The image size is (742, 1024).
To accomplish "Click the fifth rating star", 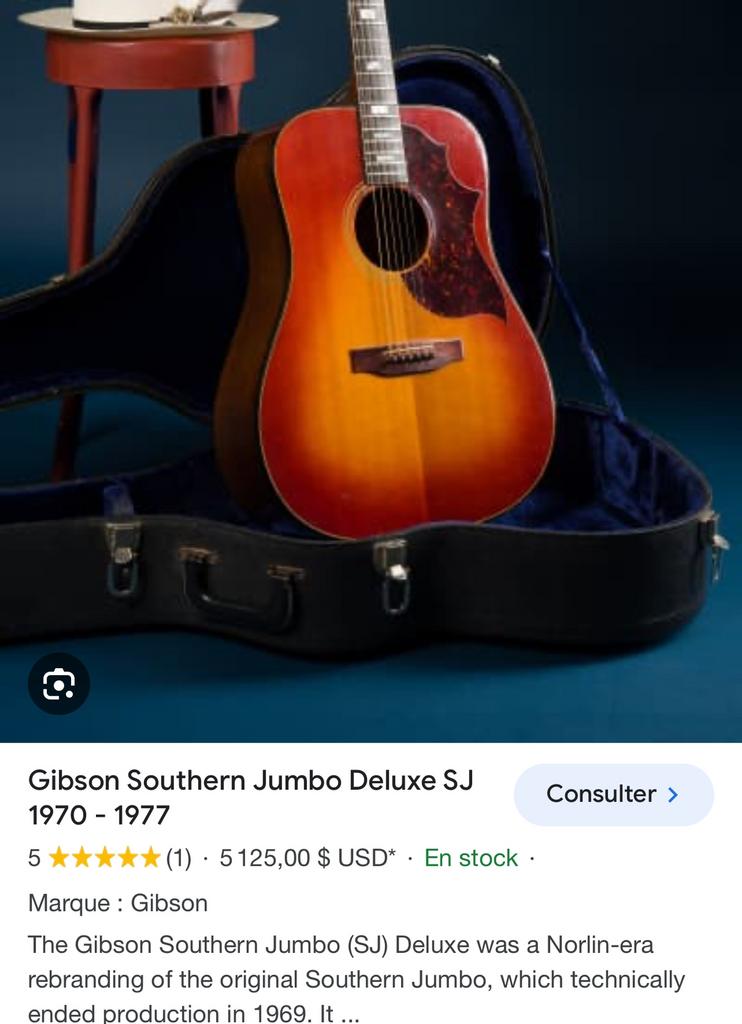I will pos(149,858).
